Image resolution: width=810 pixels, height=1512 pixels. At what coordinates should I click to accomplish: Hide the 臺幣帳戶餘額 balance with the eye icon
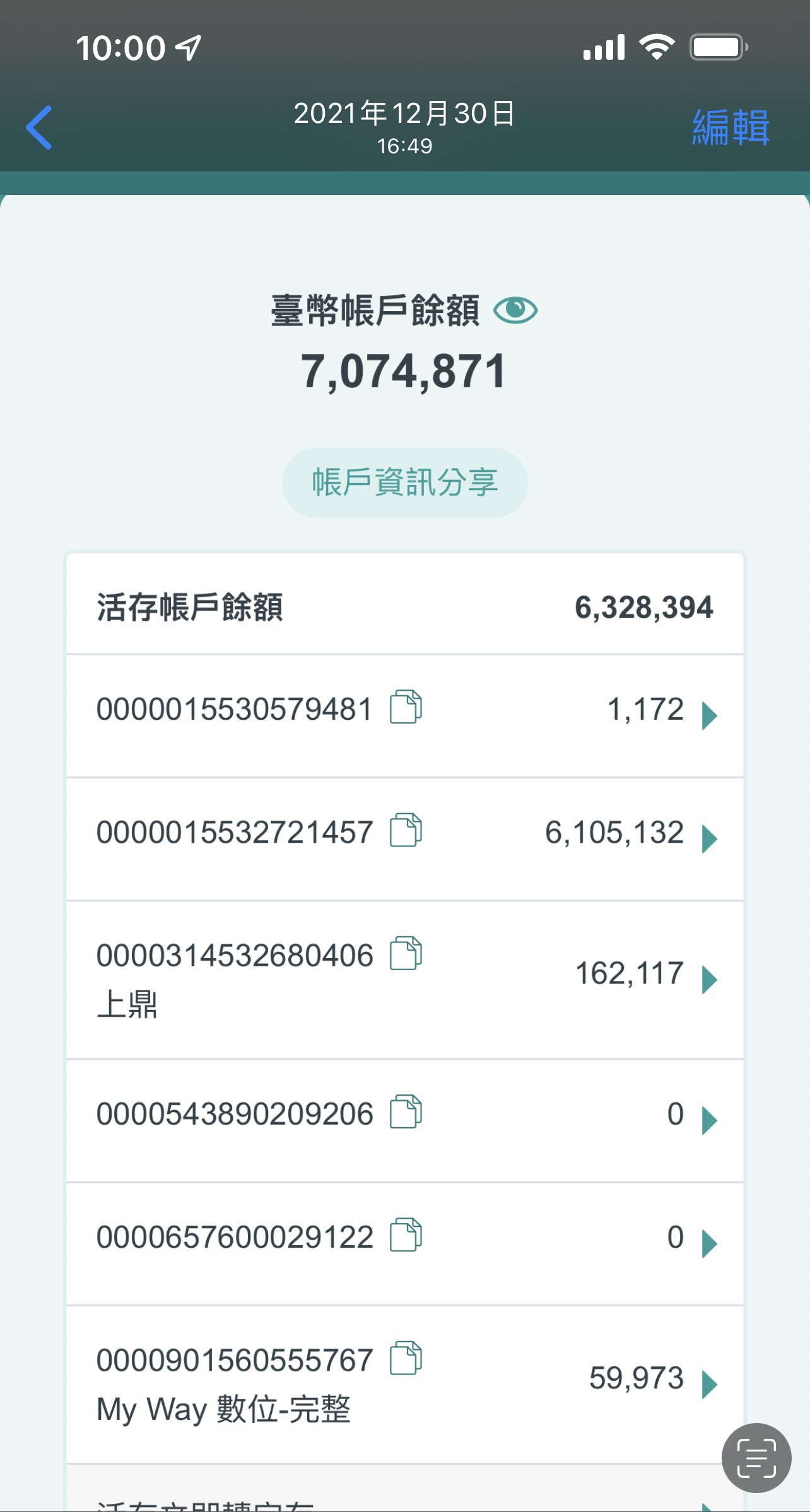(515, 310)
